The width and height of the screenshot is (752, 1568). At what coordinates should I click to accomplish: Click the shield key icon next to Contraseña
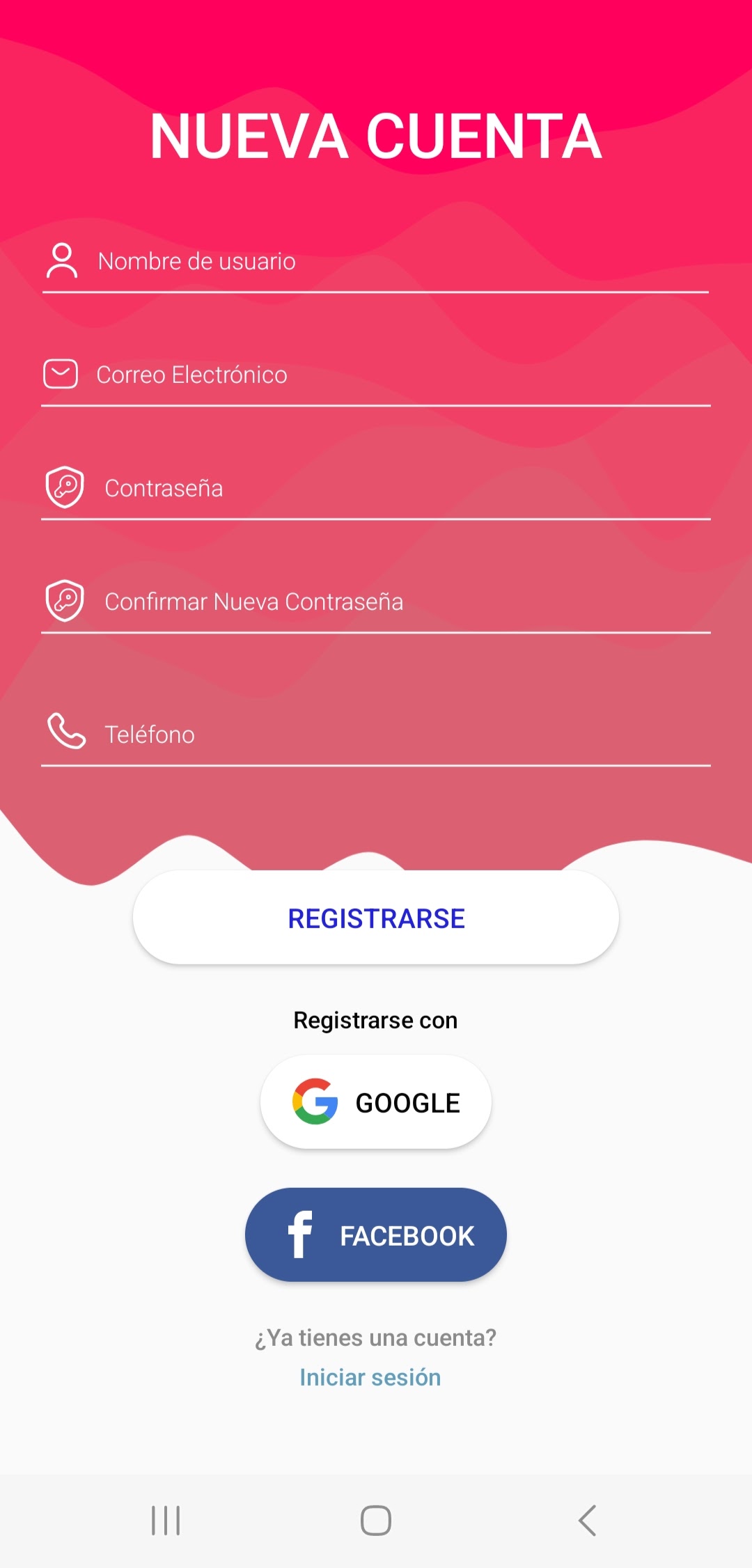pos(64,486)
